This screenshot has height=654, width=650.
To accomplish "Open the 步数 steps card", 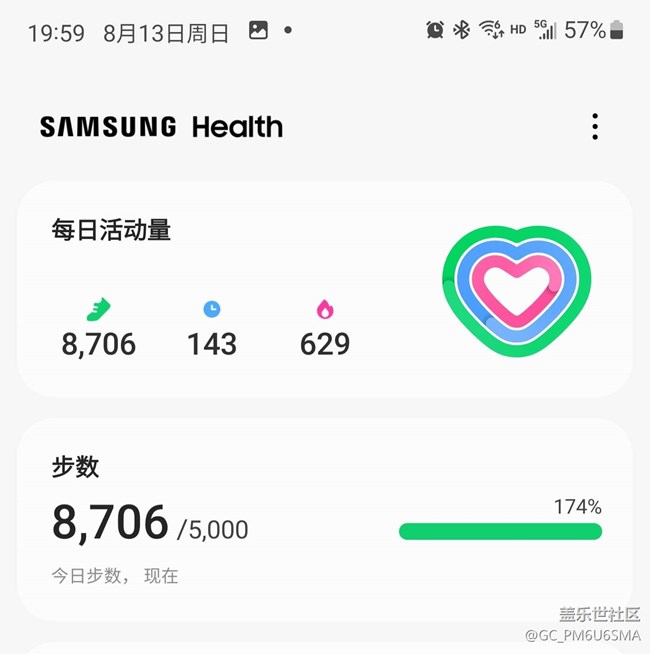I will tap(324, 520).
